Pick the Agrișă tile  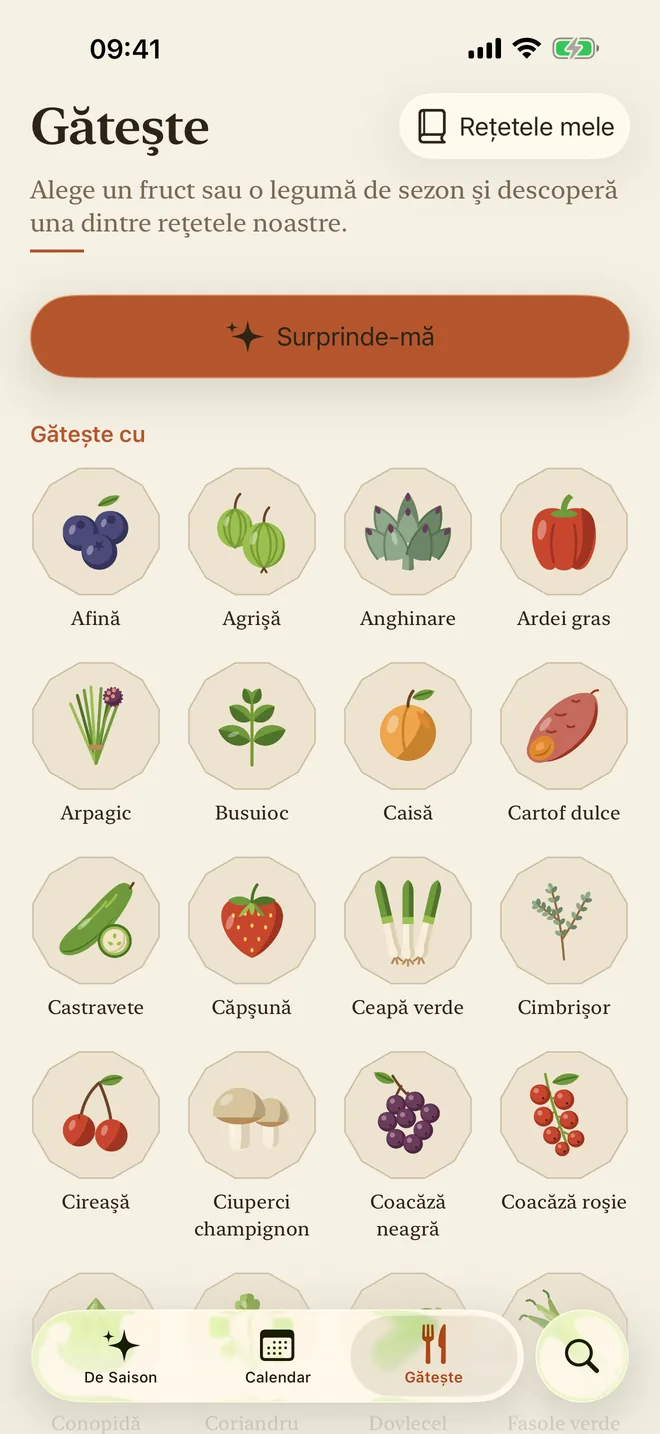click(x=252, y=549)
